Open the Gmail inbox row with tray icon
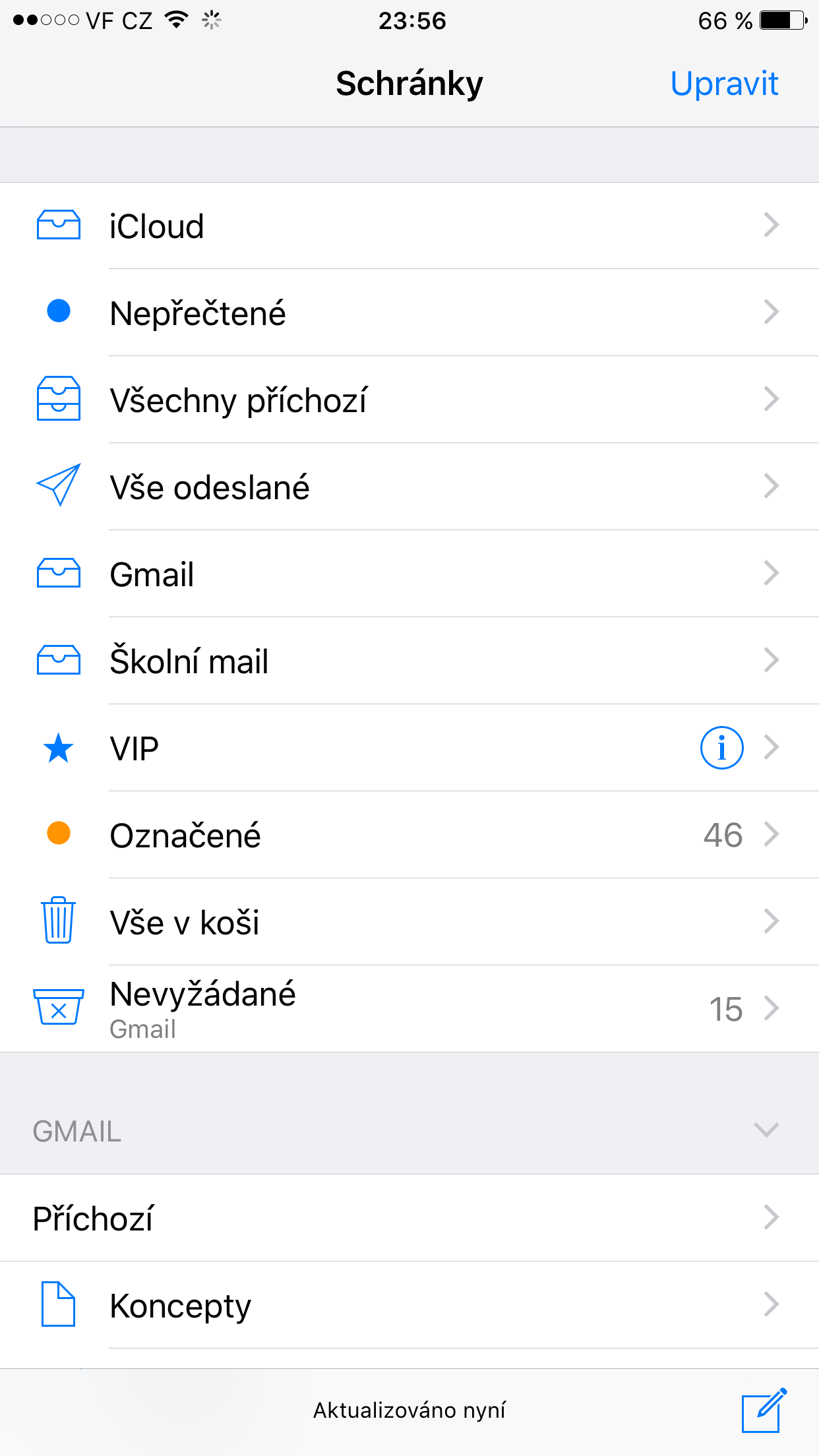The height and width of the screenshot is (1456, 819). tap(409, 574)
